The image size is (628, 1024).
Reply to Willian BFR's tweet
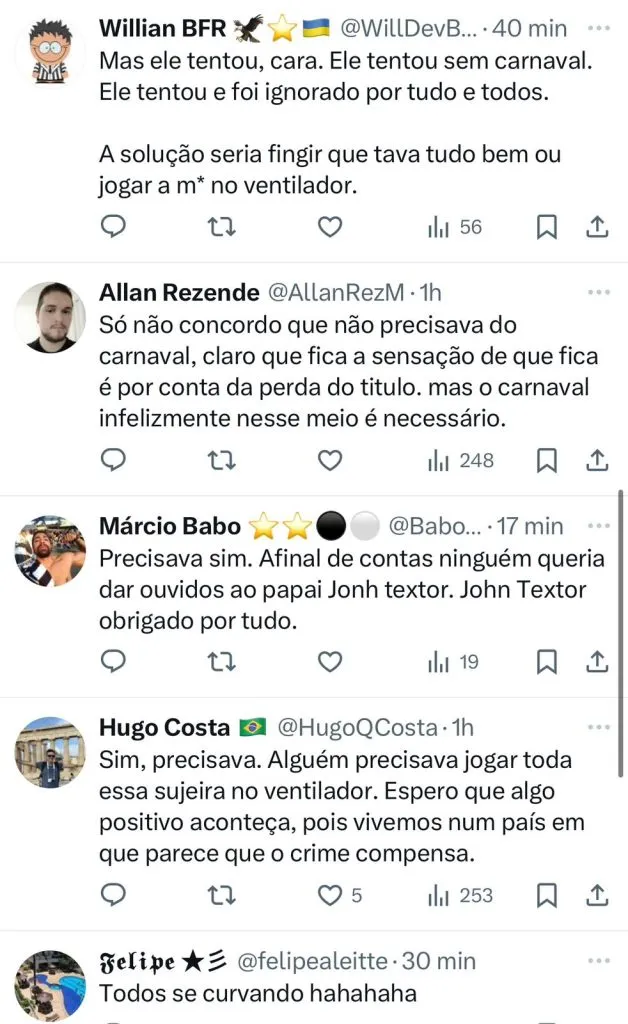(x=114, y=227)
